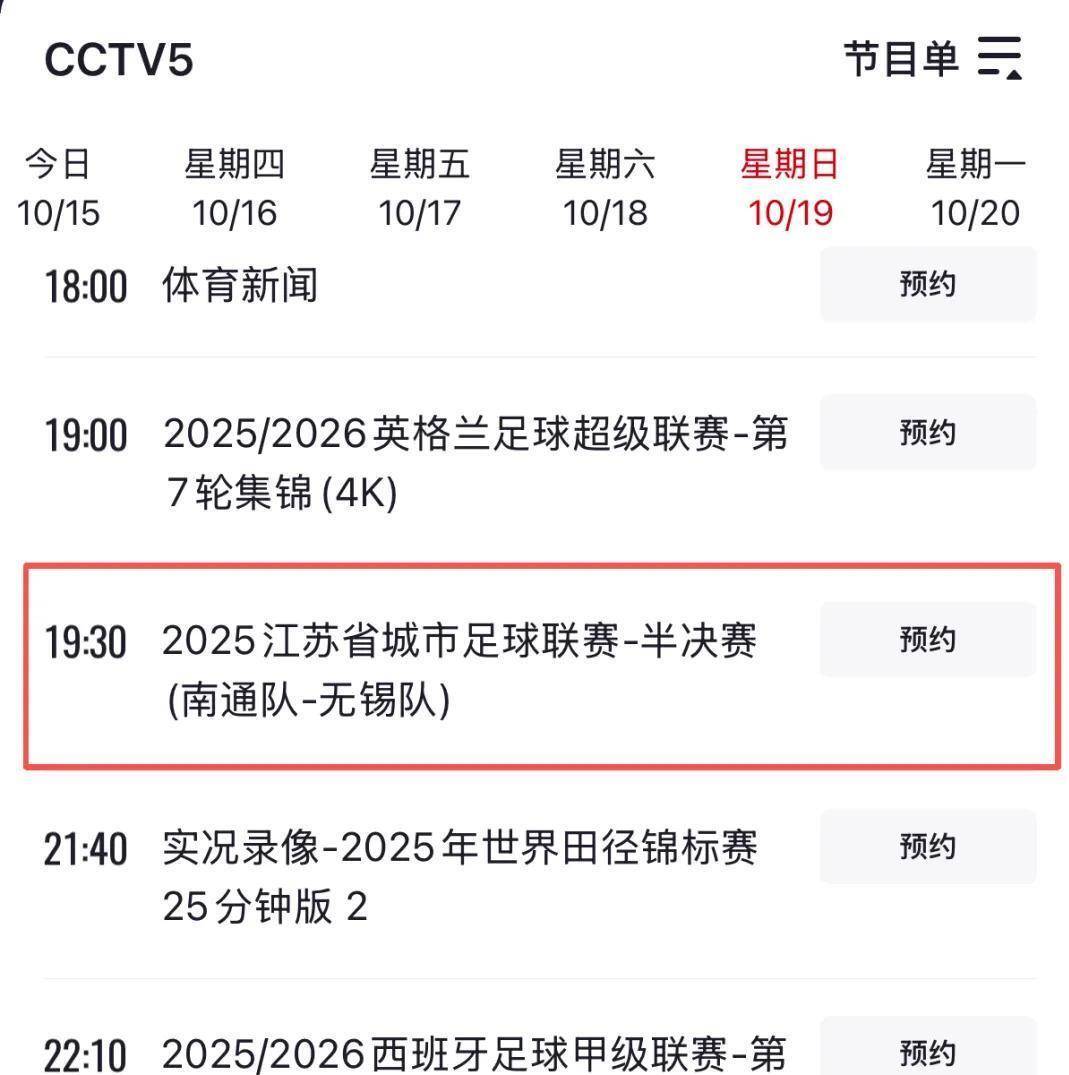Switch to 星期四 10/16 schedule
This screenshot has width=1069, height=1075.
(x=234, y=188)
